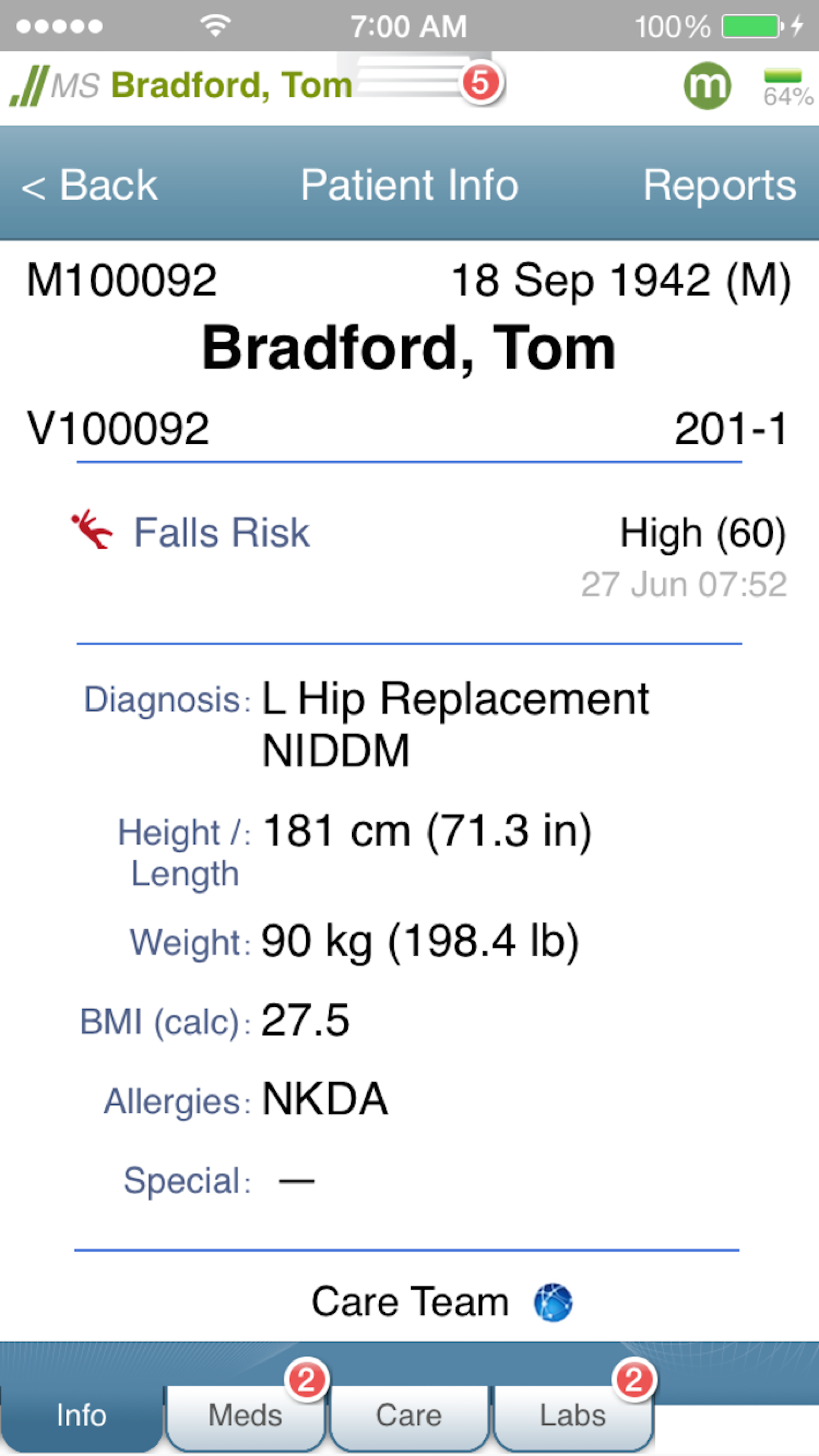Select the Info tab
819x1456 pixels.
point(81,1416)
